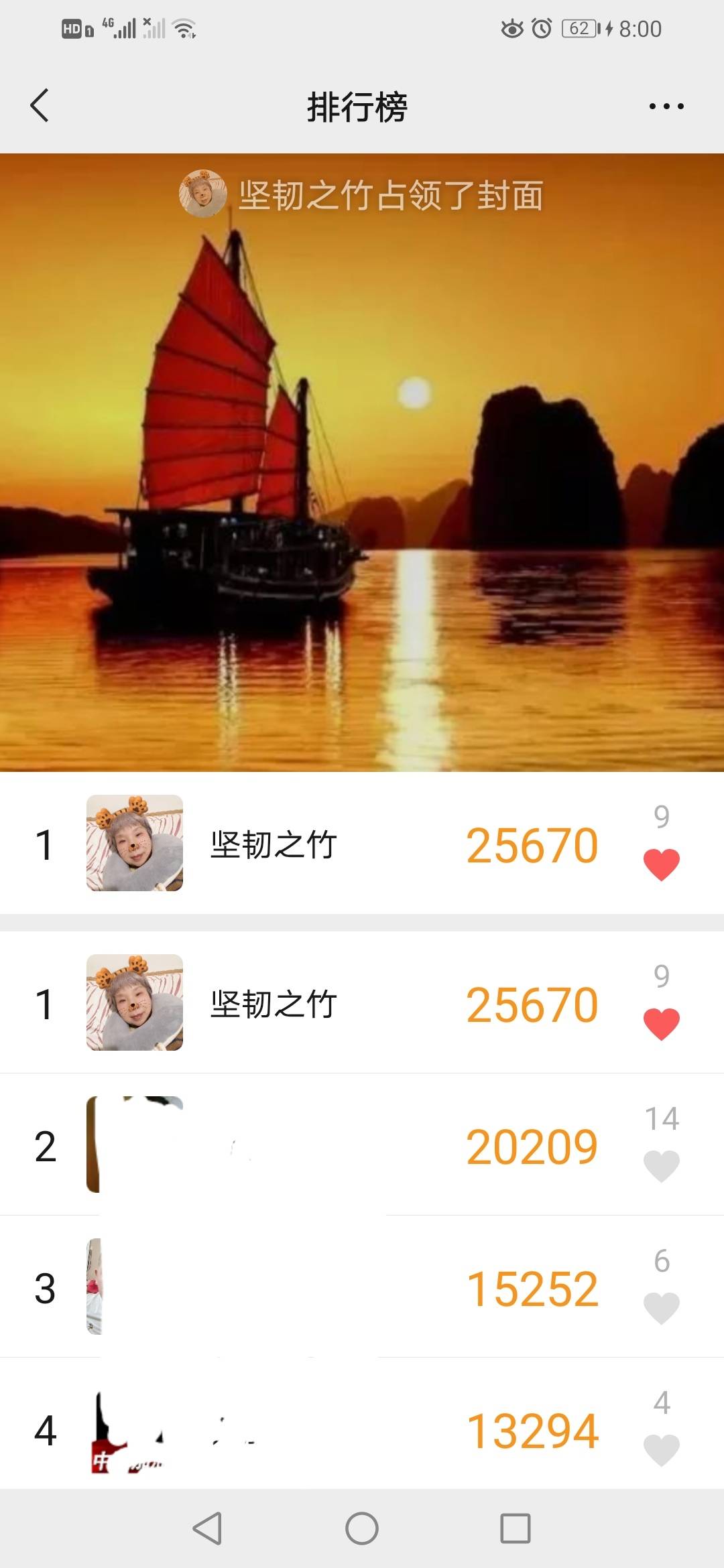This screenshot has height=1568, width=724.
Task: Open rank 4 user's avatar image
Action: [x=134, y=1434]
